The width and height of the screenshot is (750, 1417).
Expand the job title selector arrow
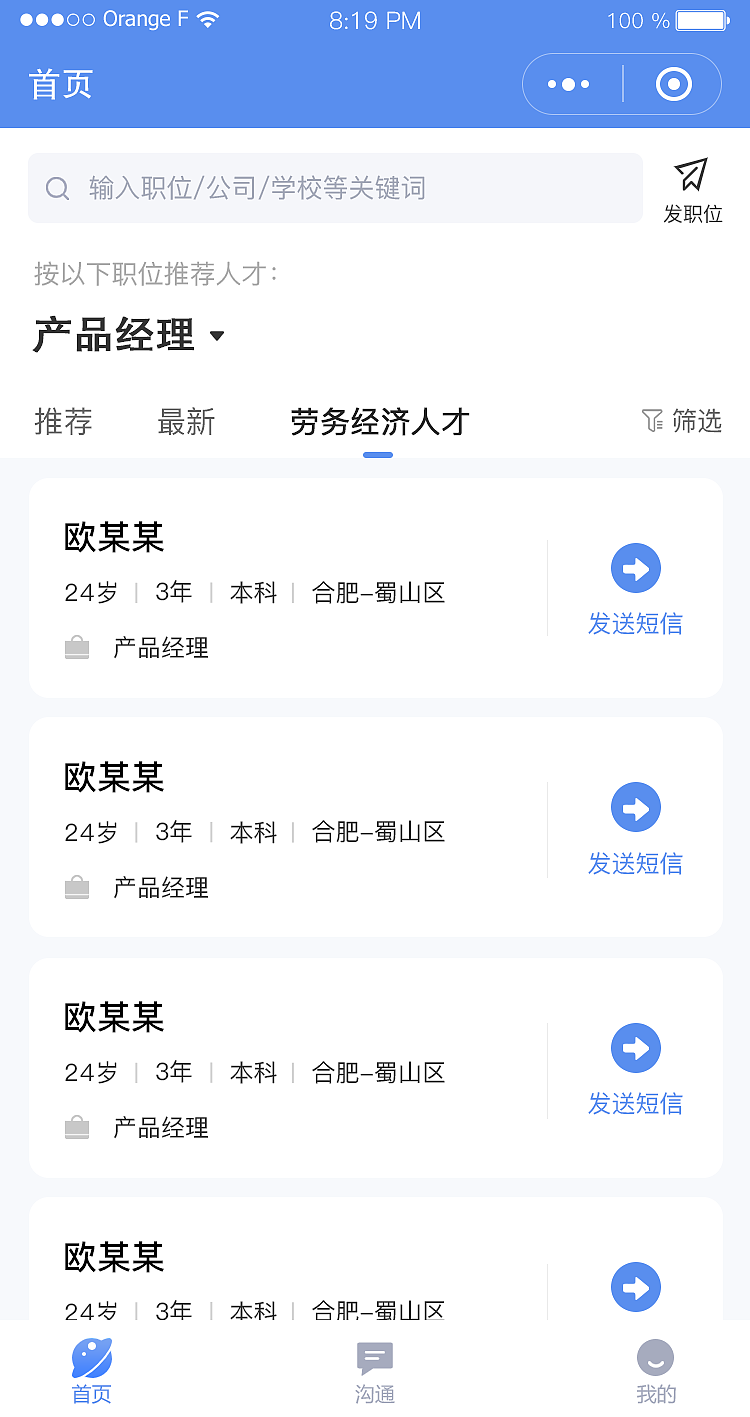(x=217, y=337)
